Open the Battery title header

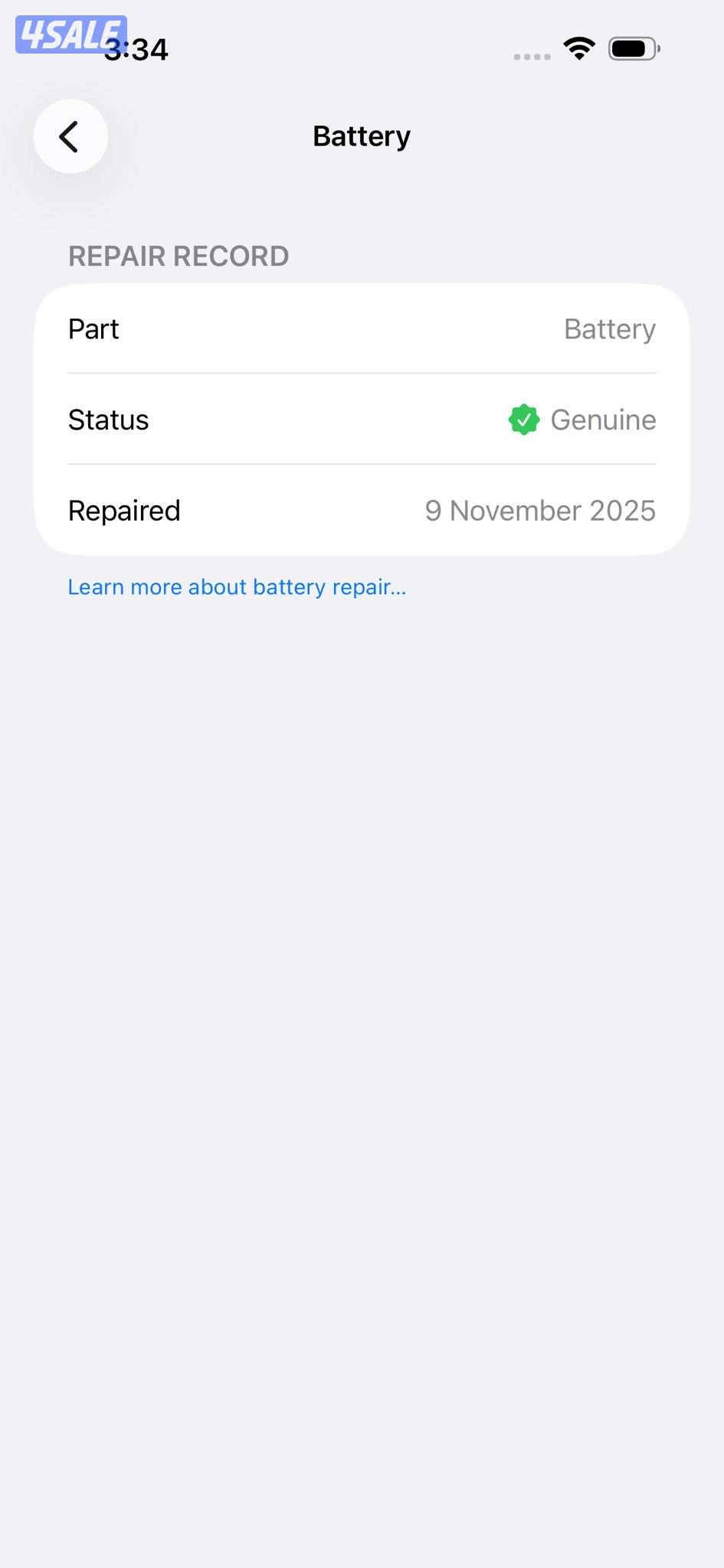point(361,136)
